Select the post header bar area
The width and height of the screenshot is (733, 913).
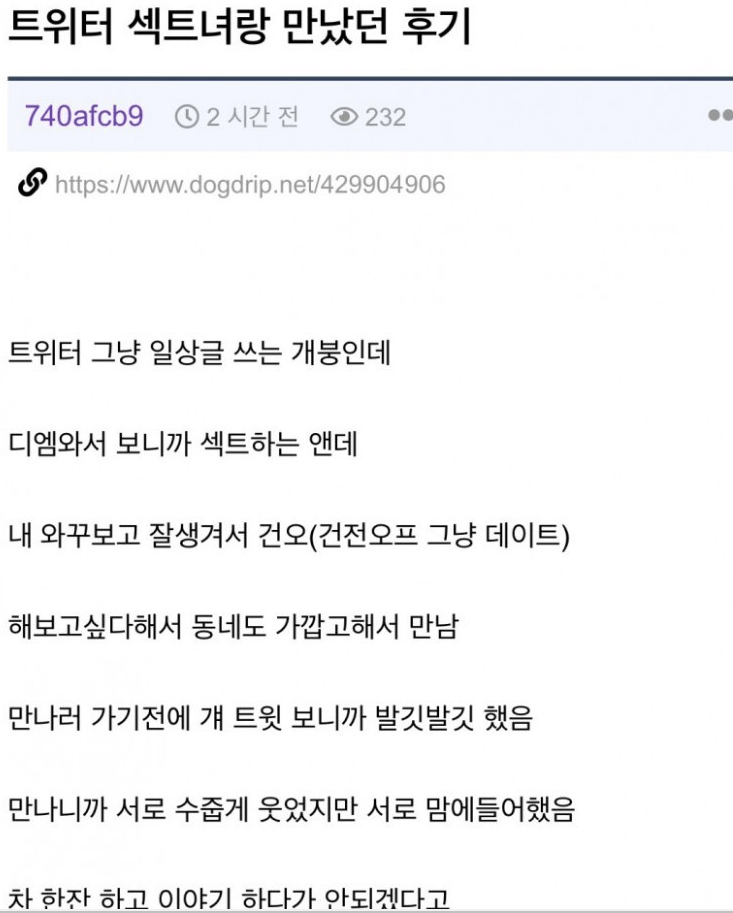tap(366, 118)
